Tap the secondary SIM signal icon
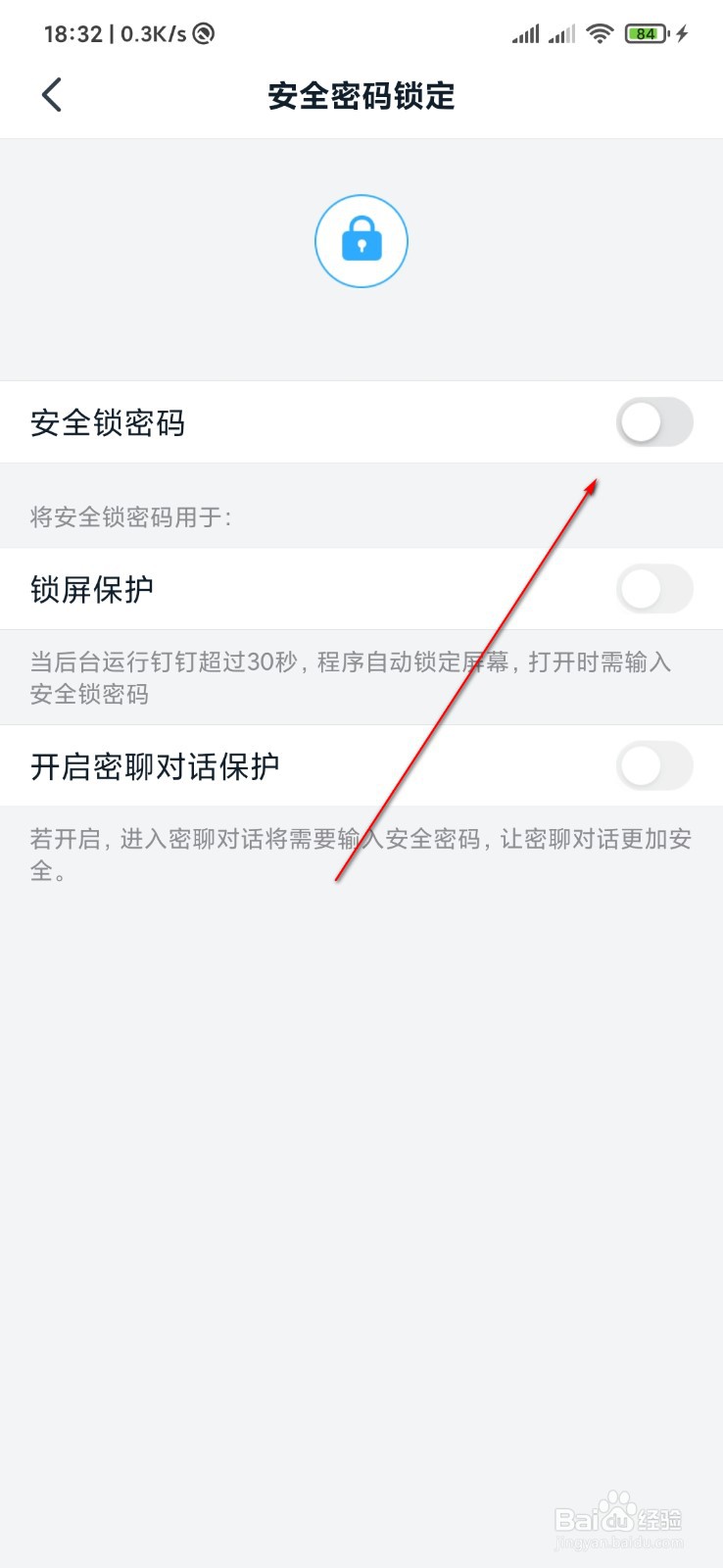 tap(562, 34)
